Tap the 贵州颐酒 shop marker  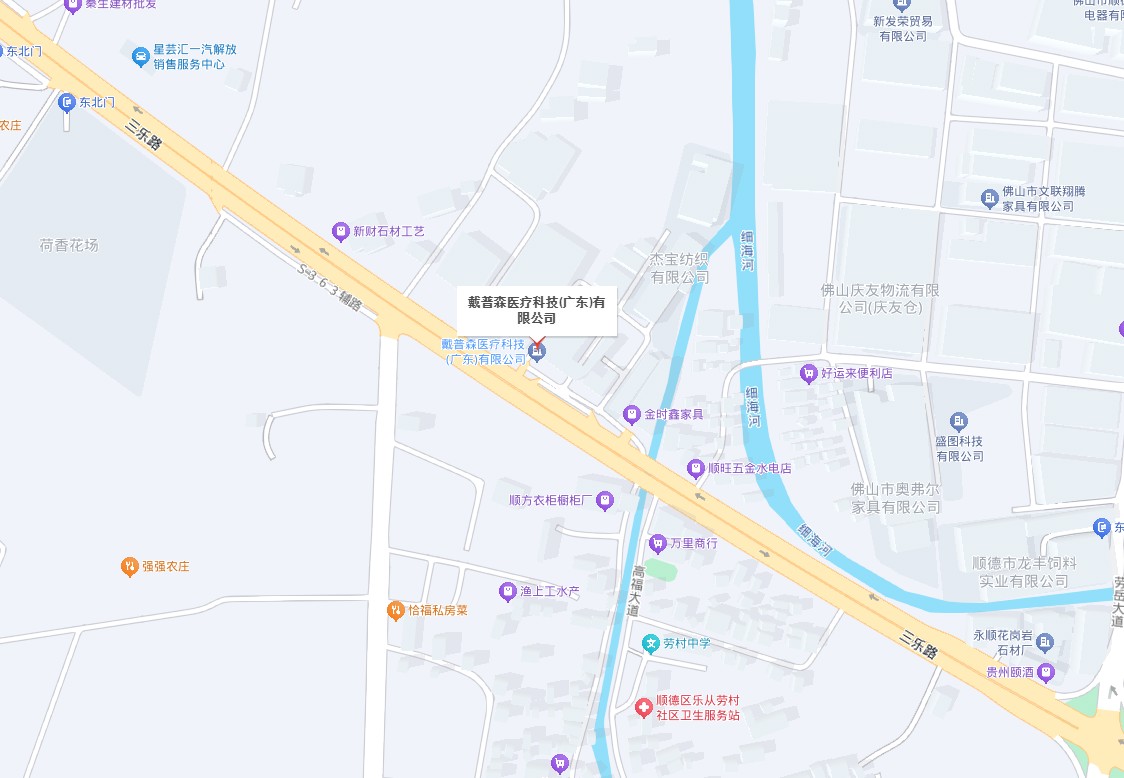1046,672
